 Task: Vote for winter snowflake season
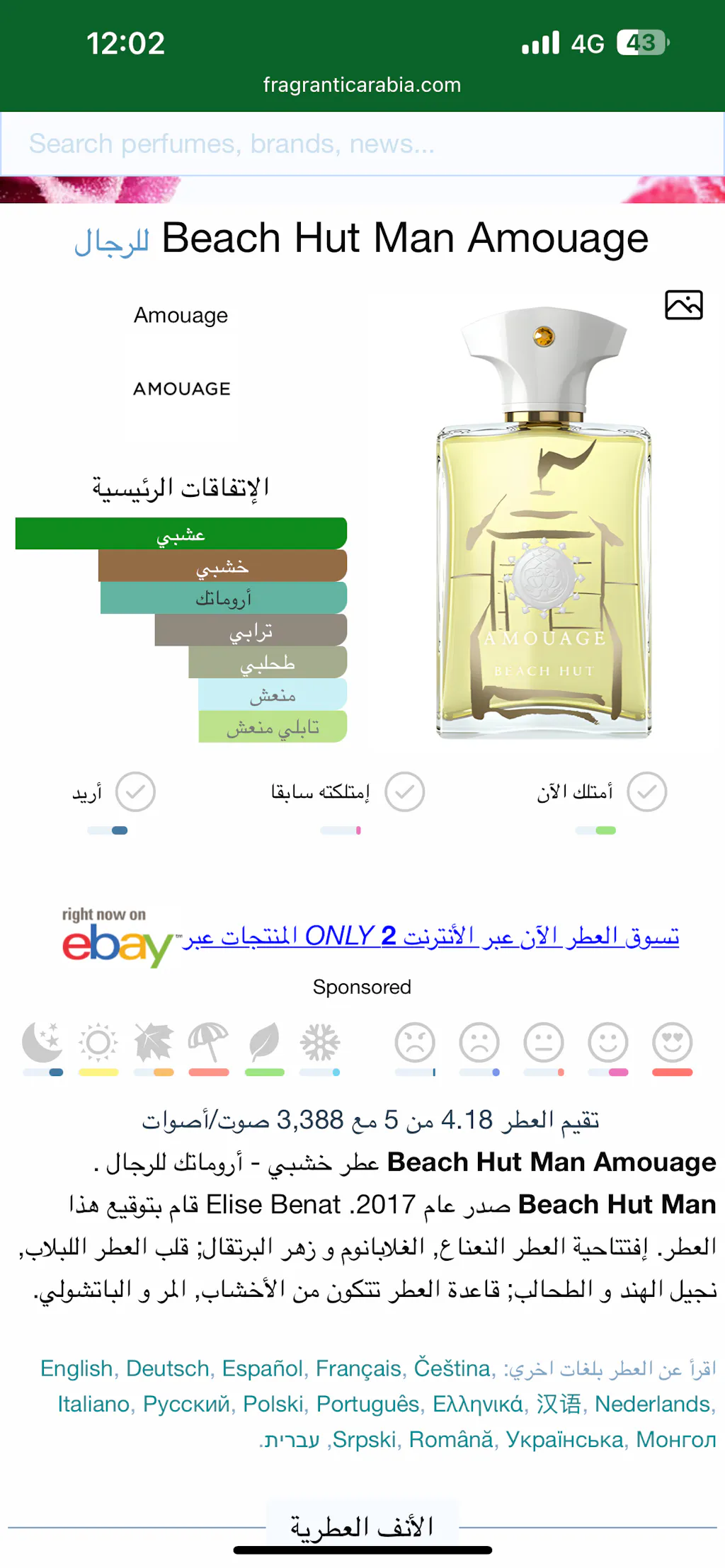(319, 1042)
